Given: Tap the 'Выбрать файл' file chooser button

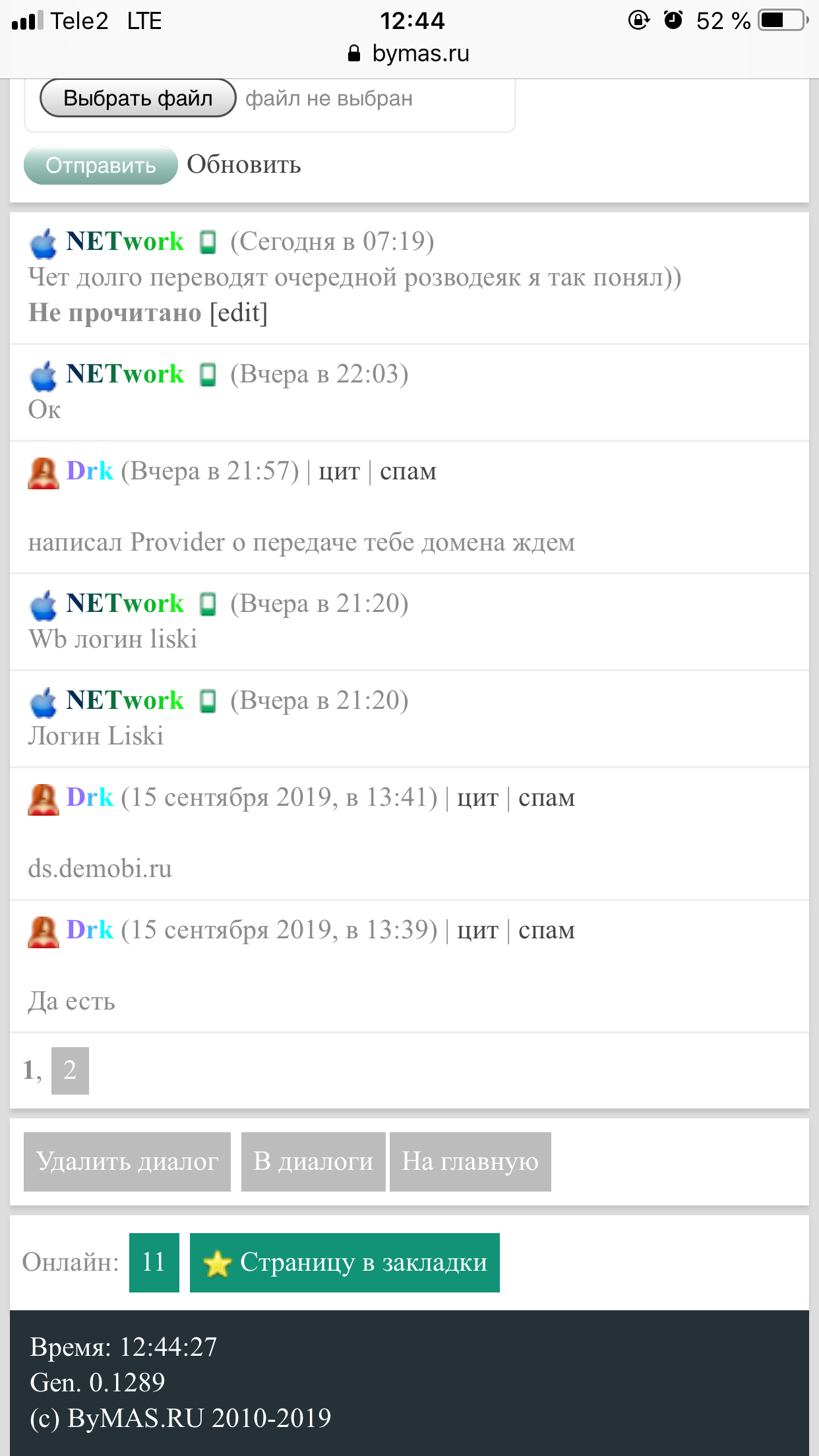Looking at the screenshot, I should (x=138, y=98).
